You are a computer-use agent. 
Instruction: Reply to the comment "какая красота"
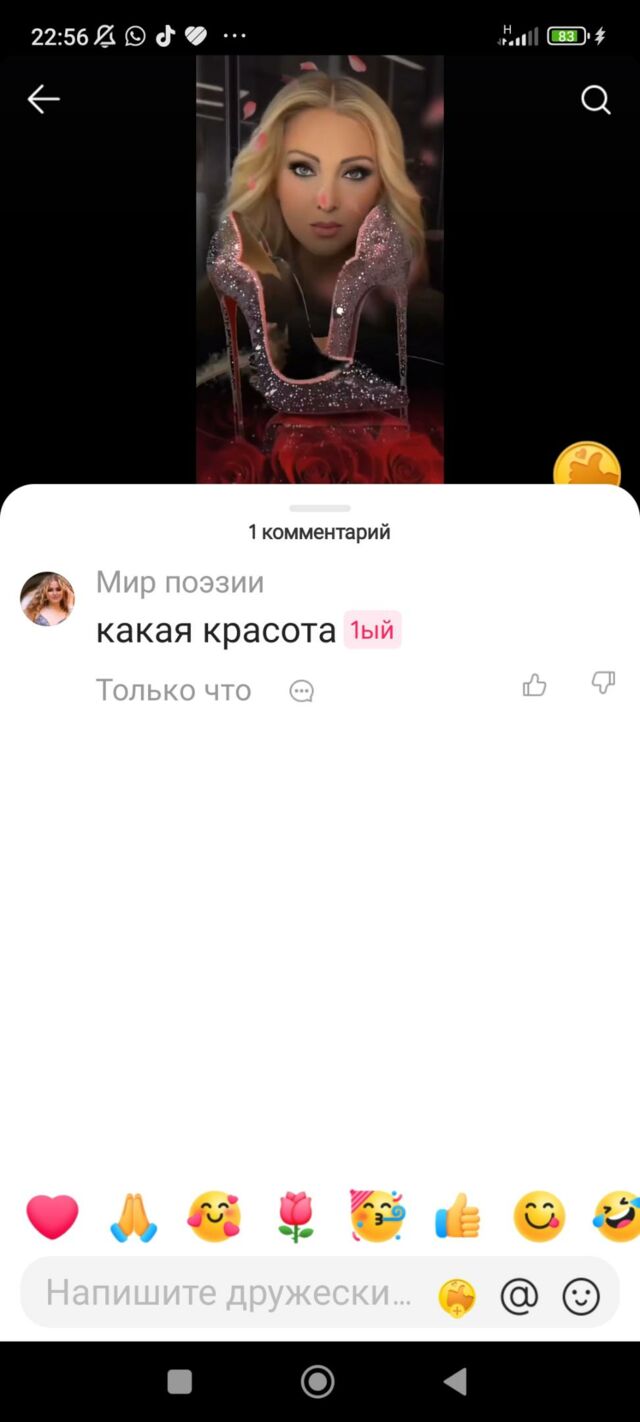tap(301, 691)
